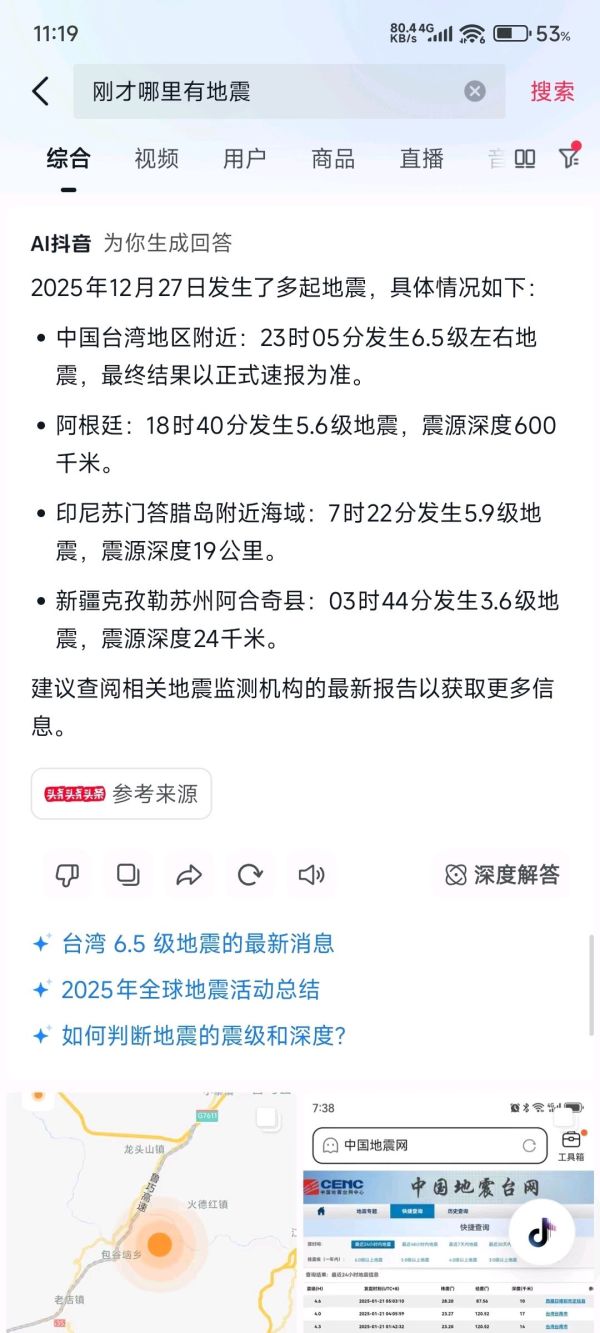Image resolution: width=600 pixels, height=1333 pixels.
Task: Open the 参考来源 reference sources
Action: (121, 794)
